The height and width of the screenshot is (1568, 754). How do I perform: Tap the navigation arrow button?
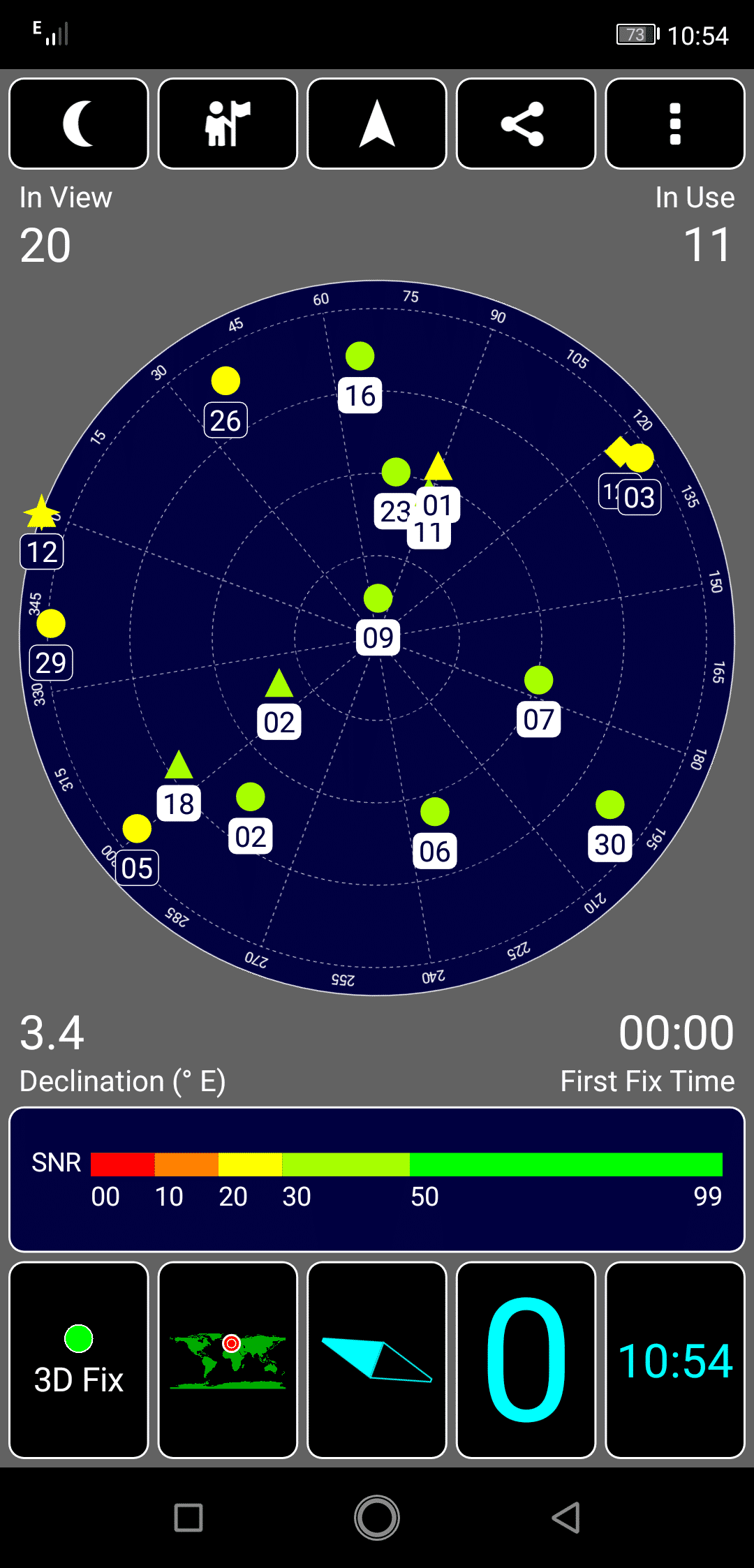pos(377,124)
